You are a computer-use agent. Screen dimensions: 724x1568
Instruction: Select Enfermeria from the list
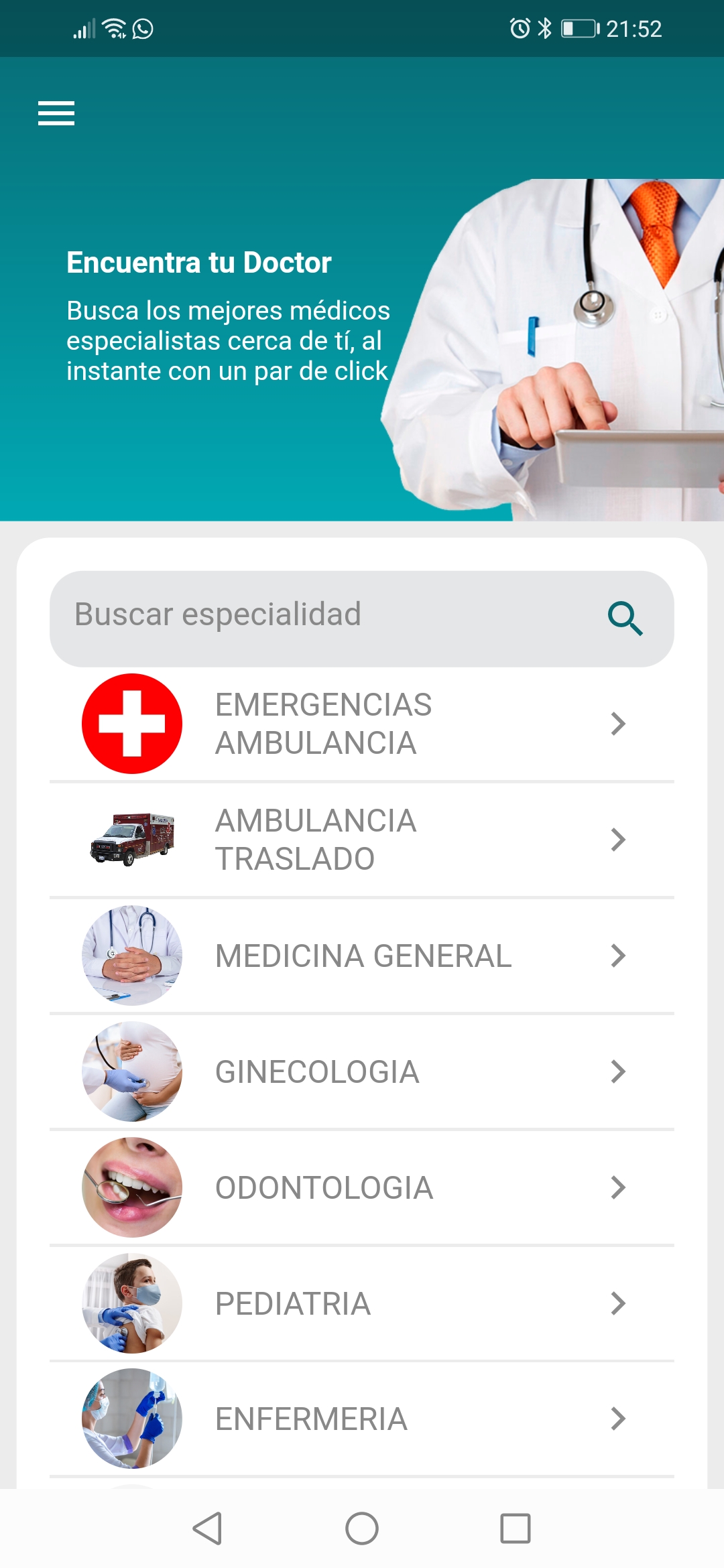tap(362, 1419)
